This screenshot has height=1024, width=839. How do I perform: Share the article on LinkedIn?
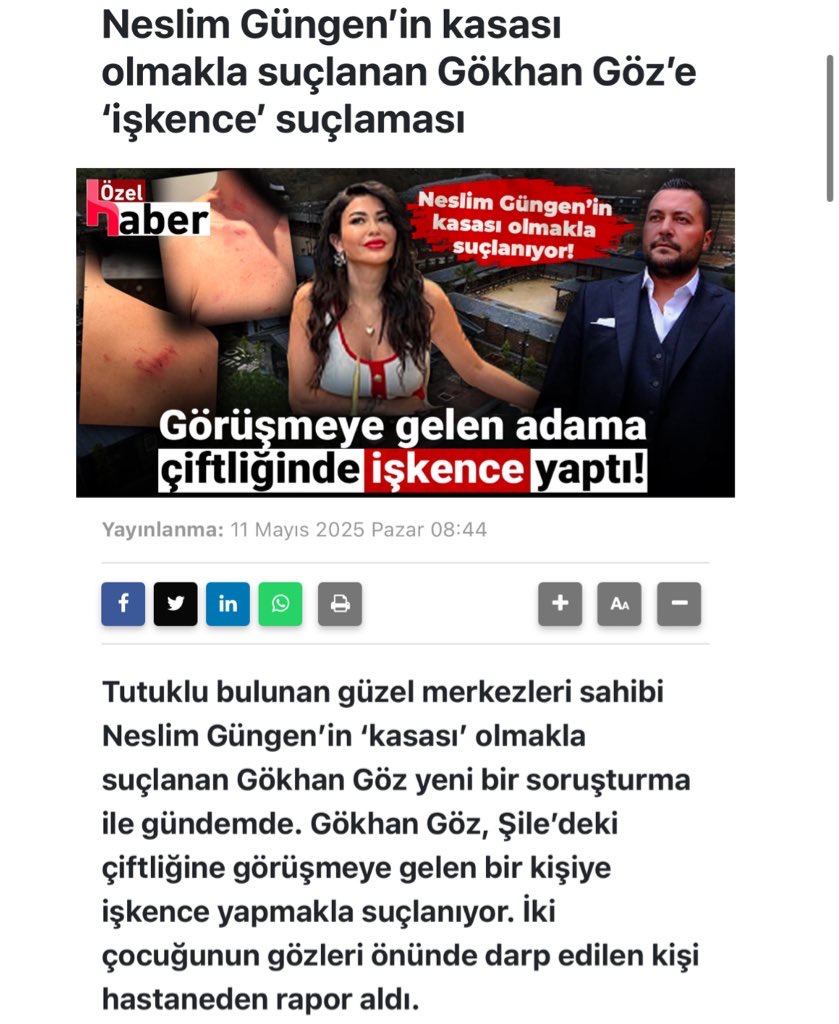coord(228,604)
